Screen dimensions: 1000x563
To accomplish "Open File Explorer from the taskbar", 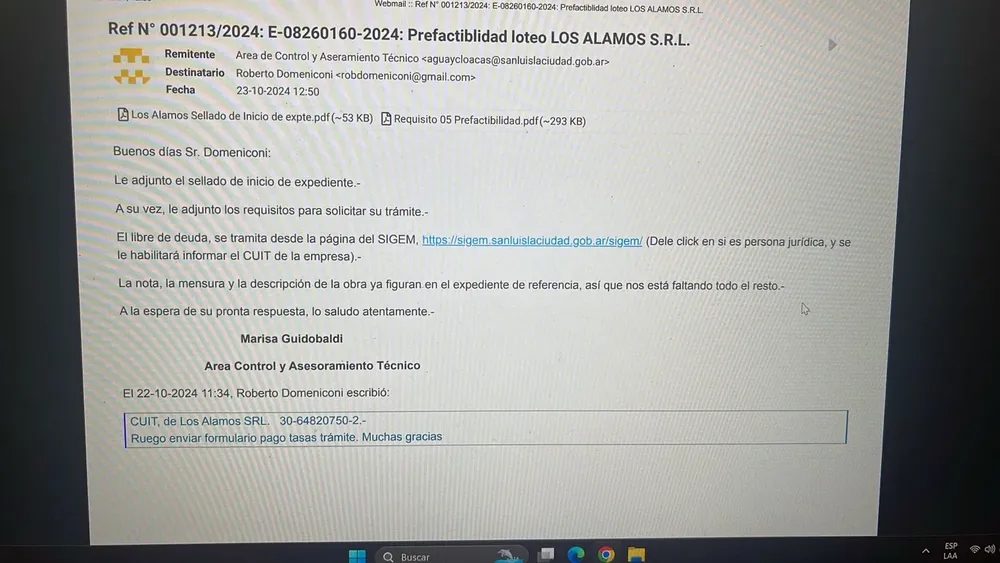I will point(636,555).
